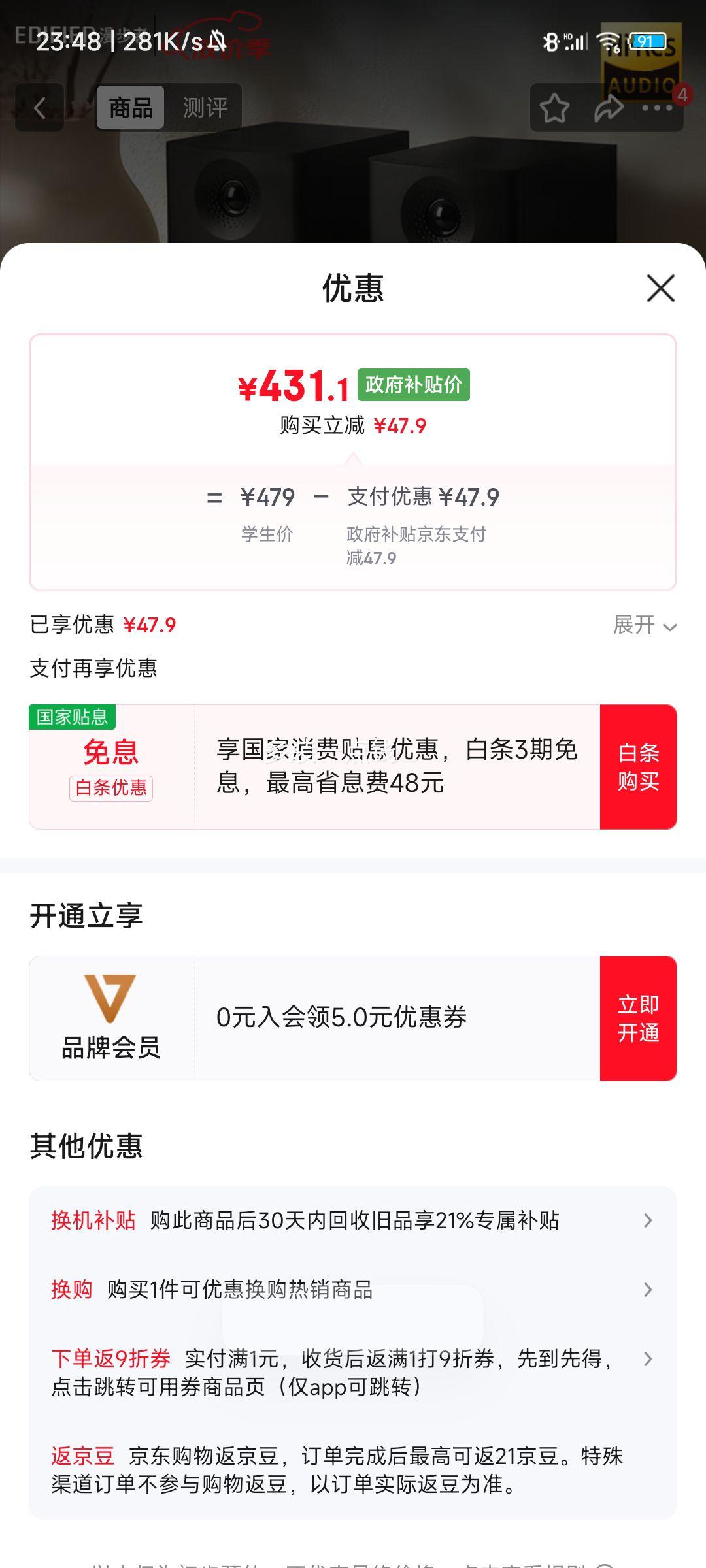
Task: Select the 商品 tab
Action: tap(131, 108)
